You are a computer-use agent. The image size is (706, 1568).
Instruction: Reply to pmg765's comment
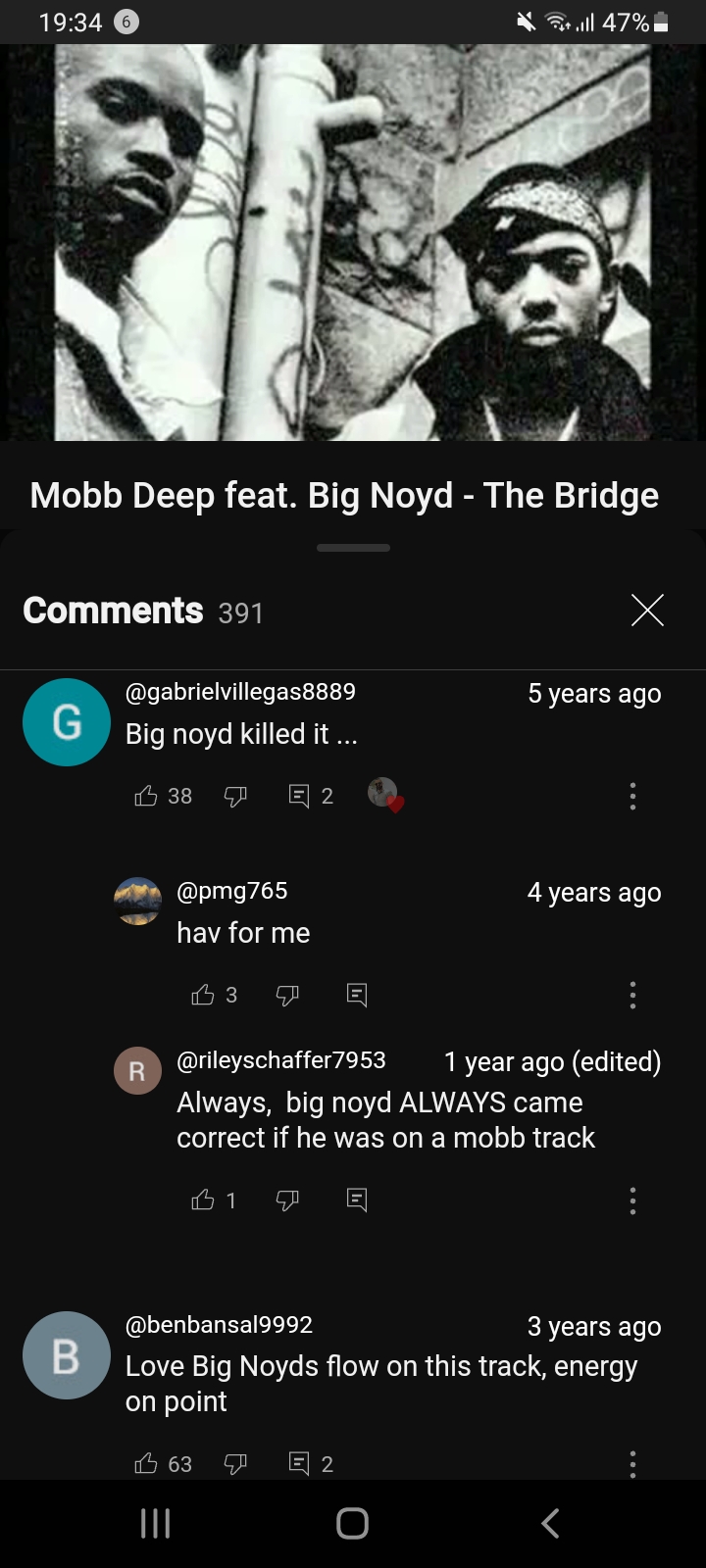tap(357, 996)
